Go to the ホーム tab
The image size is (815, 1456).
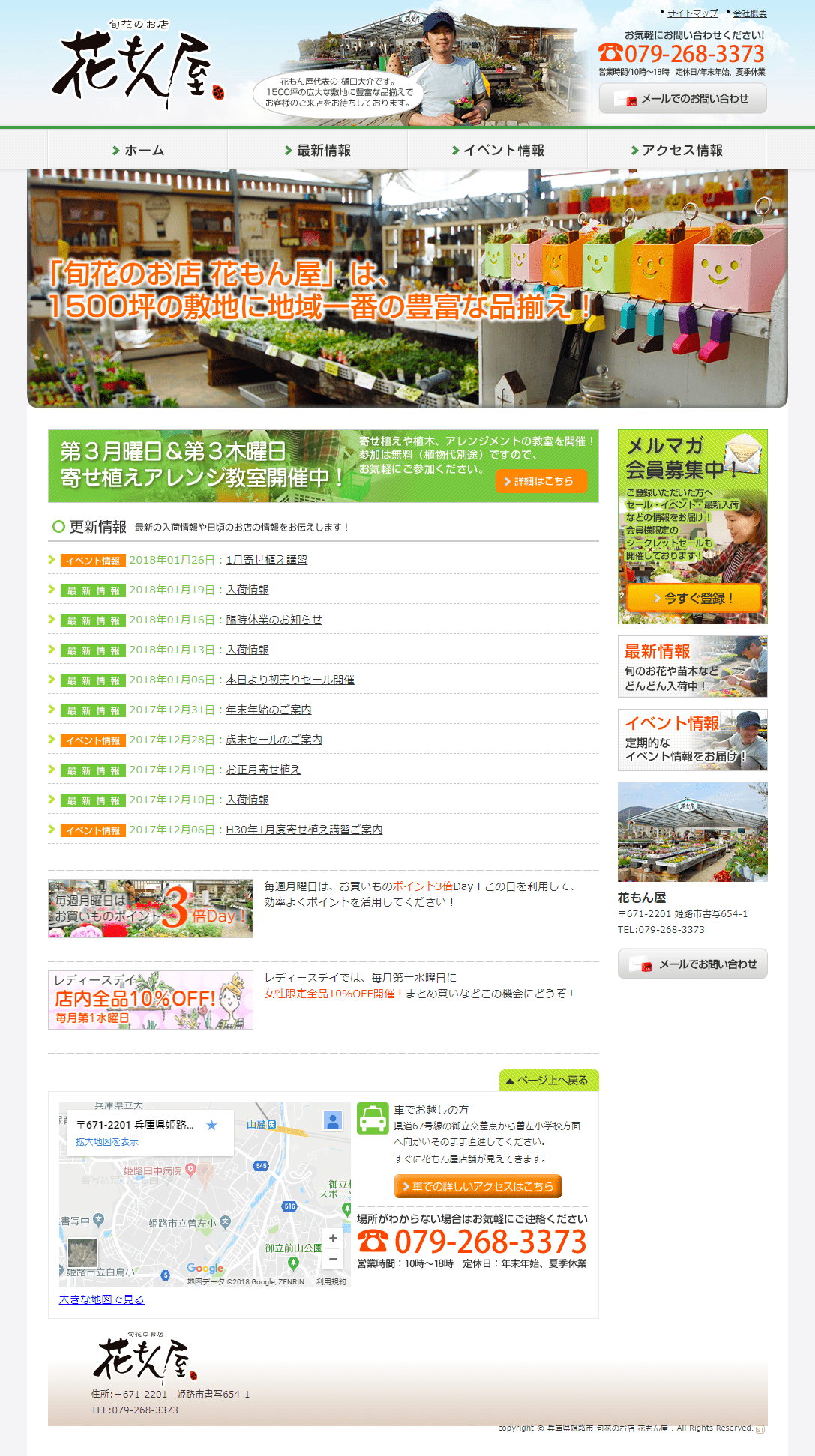[138, 151]
